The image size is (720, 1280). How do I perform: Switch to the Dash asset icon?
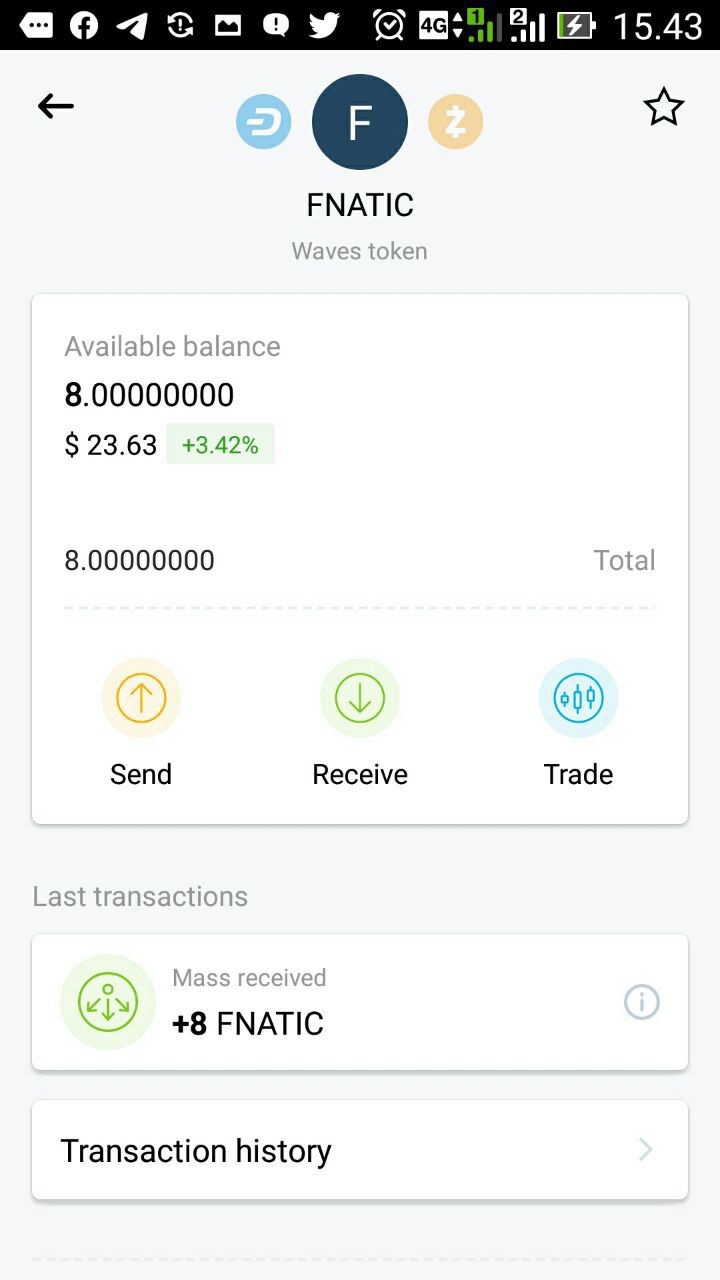pos(264,123)
